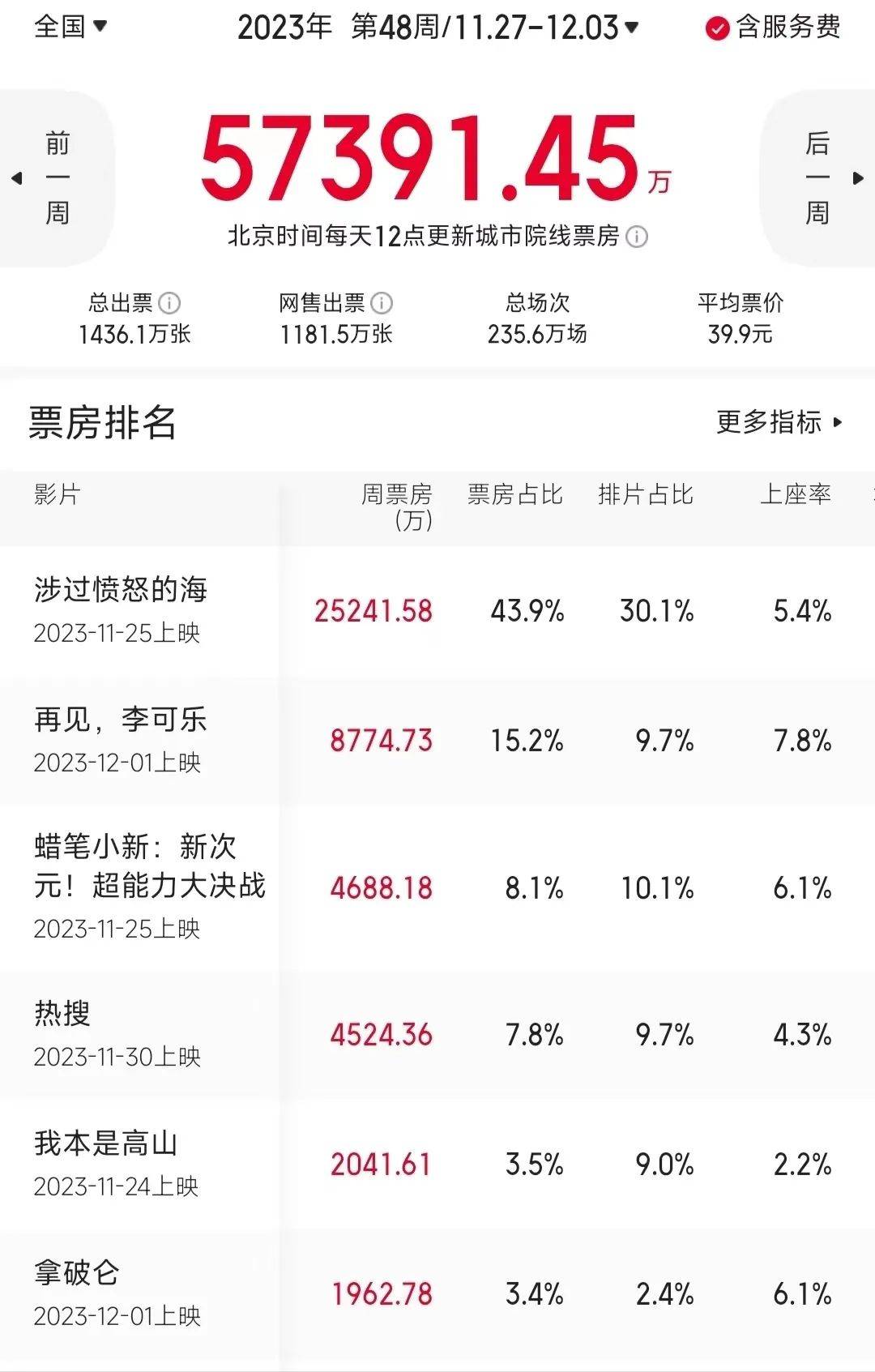875x1372 pixels.
Task: Open 更多指标 for more metrics
Action: tap(779, 422)
